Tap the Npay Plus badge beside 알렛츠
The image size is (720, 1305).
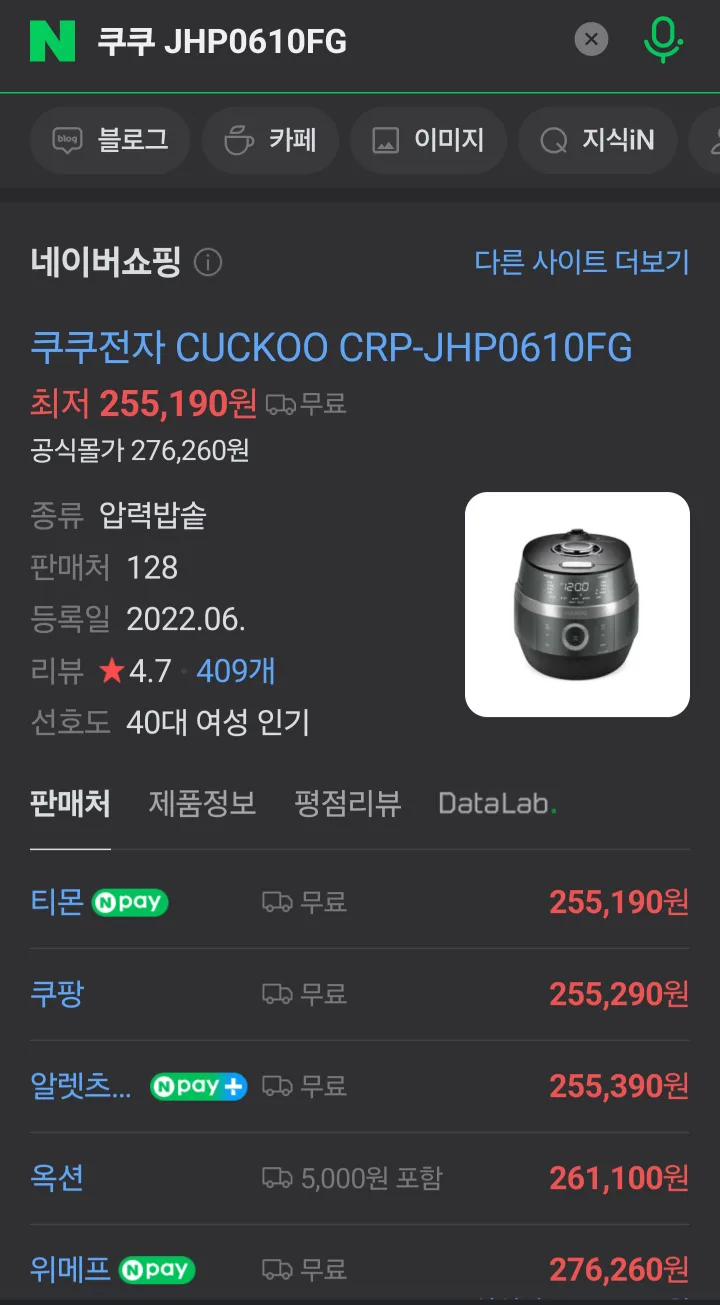coord(197,1086)
